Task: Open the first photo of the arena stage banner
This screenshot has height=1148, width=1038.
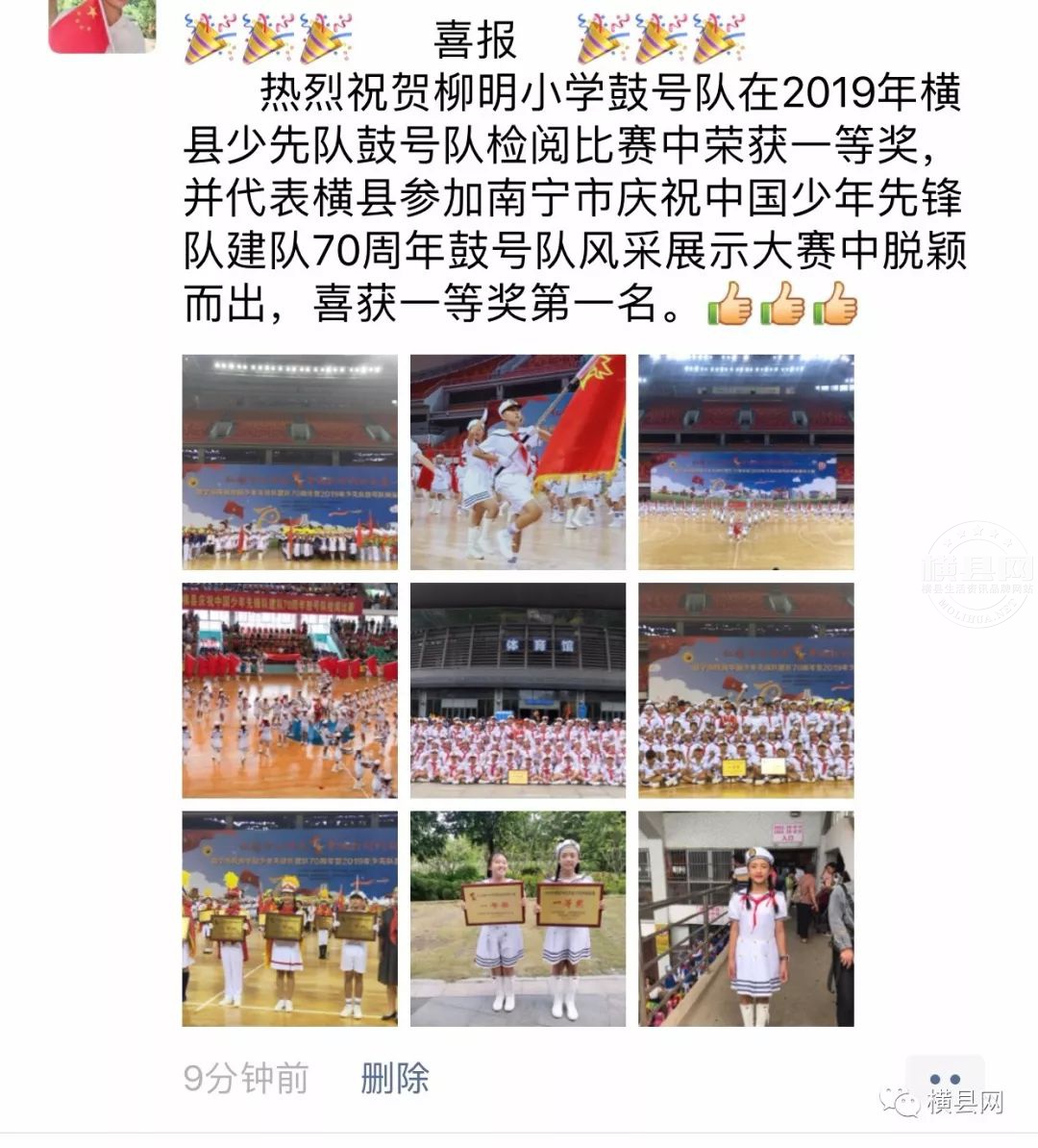Action: (x=289, y=462)
